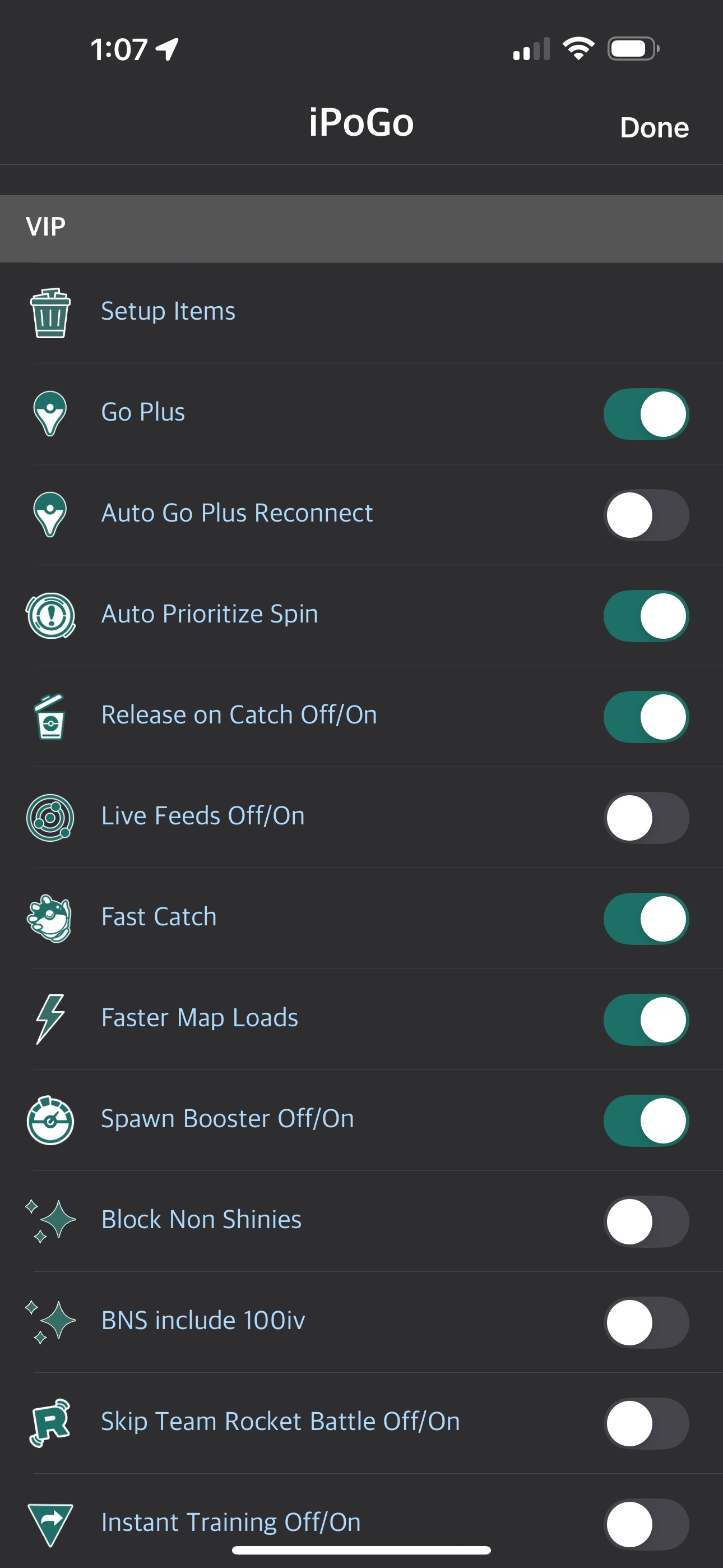The width and height of the screenshot is (723, 1568).
Task: Switch off Release on Catch
Action: 646,717
